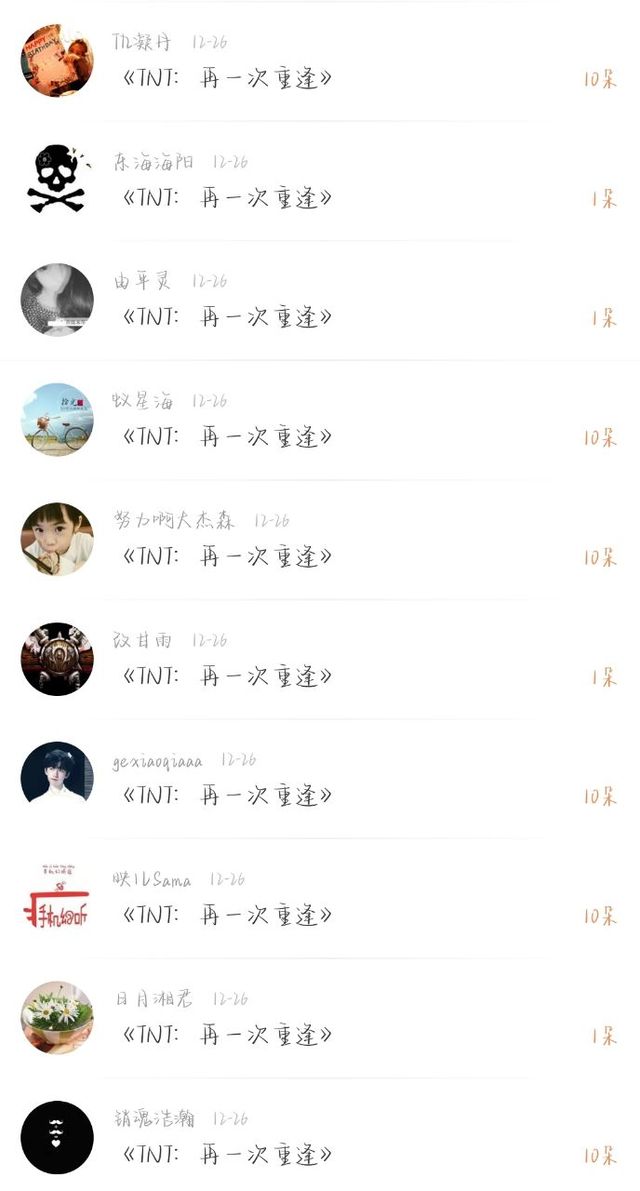Screen dimensions: 640x1191
Task: Open the row from user gexiaoqiaaa
Action: [x=320, y=779]
